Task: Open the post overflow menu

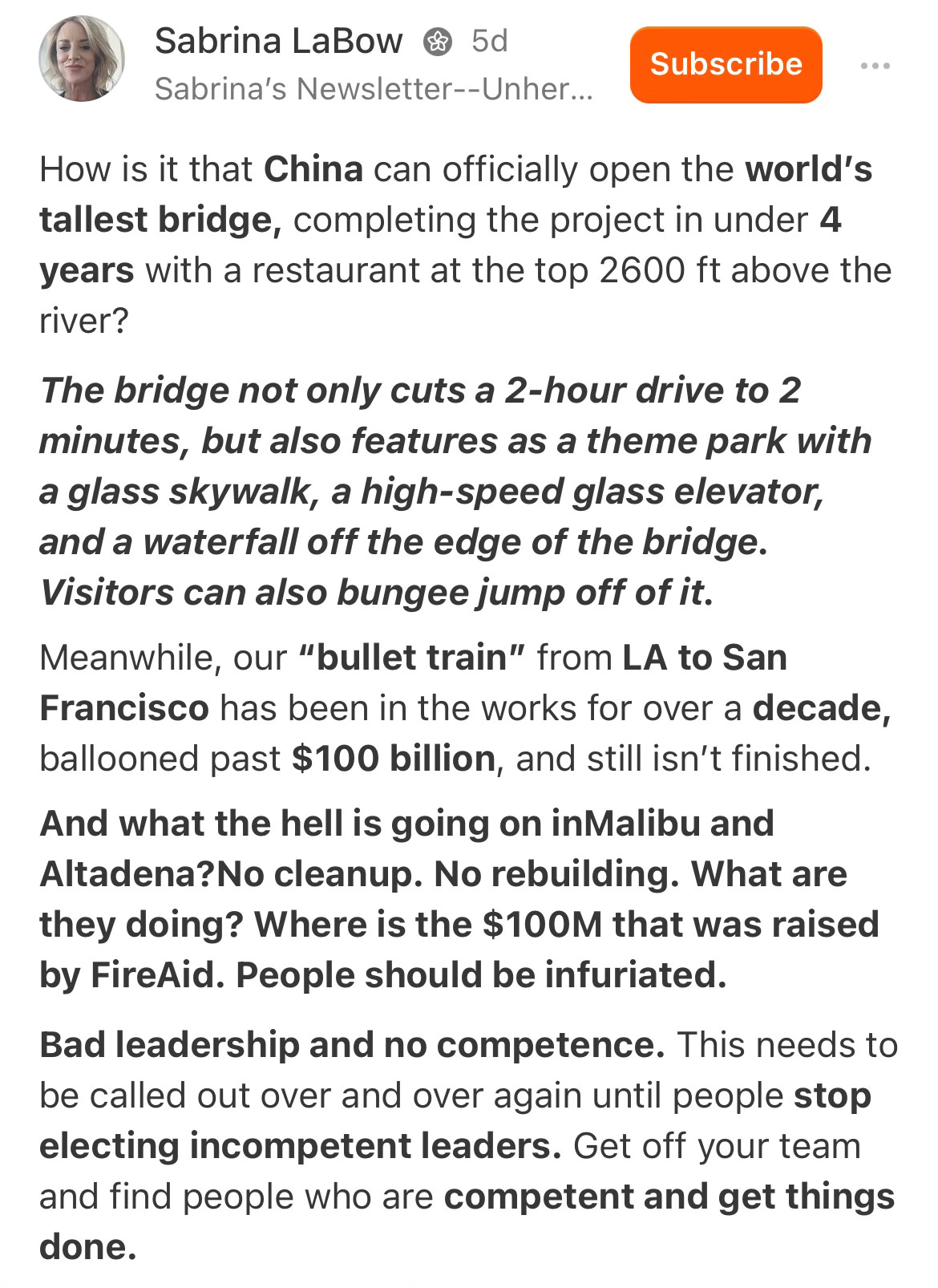Action: tap(875, 66)
